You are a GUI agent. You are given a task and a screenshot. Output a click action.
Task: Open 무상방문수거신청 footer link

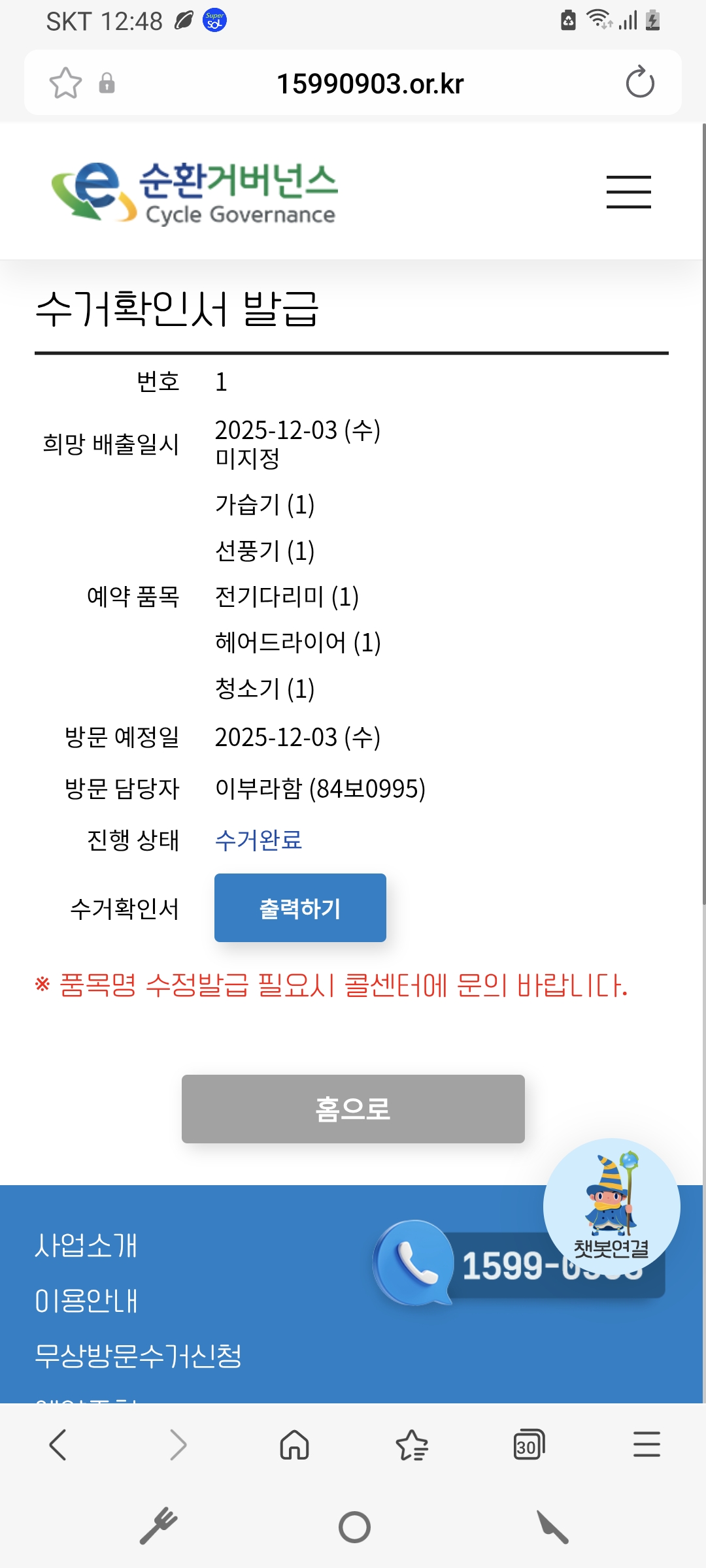coord(138,1356)
